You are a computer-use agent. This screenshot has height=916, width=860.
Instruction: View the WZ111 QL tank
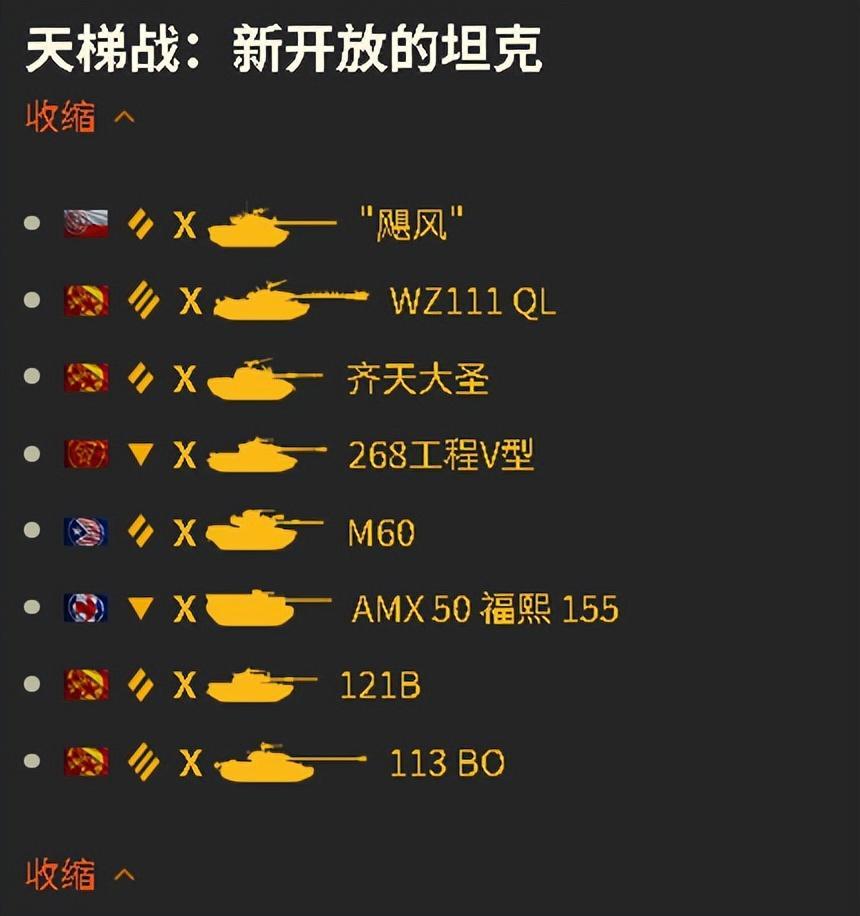(472, 302)
